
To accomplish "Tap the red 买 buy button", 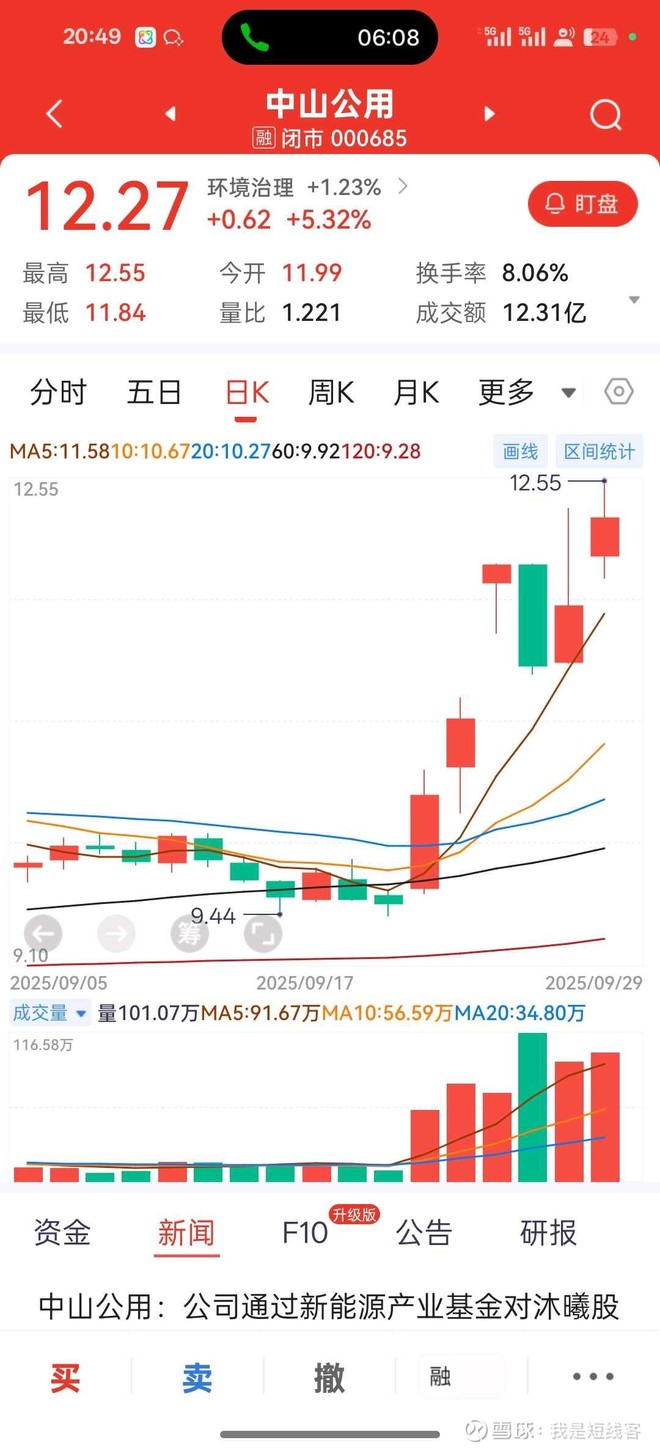I will (65, 1377).
